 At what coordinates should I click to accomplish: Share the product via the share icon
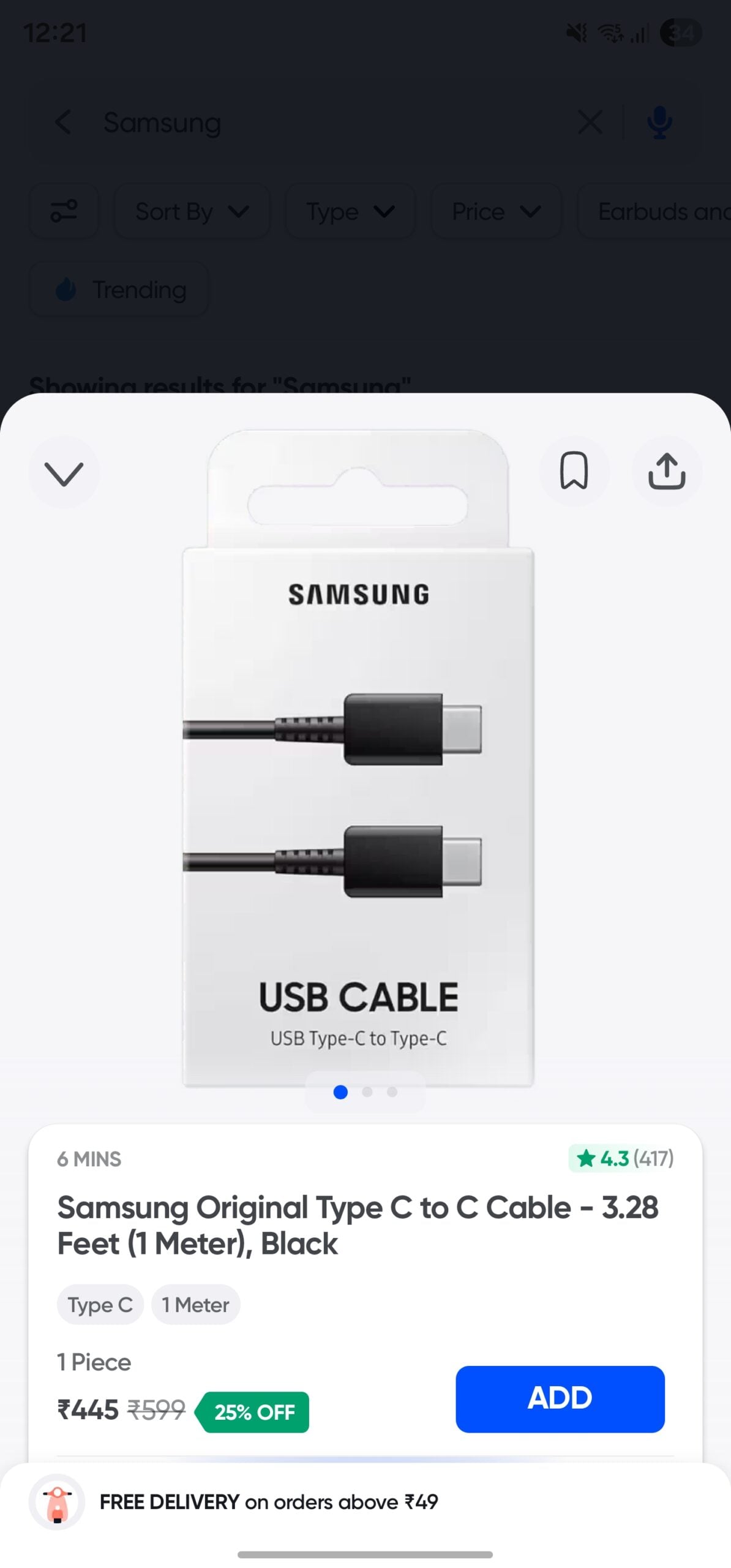point(667,471)
